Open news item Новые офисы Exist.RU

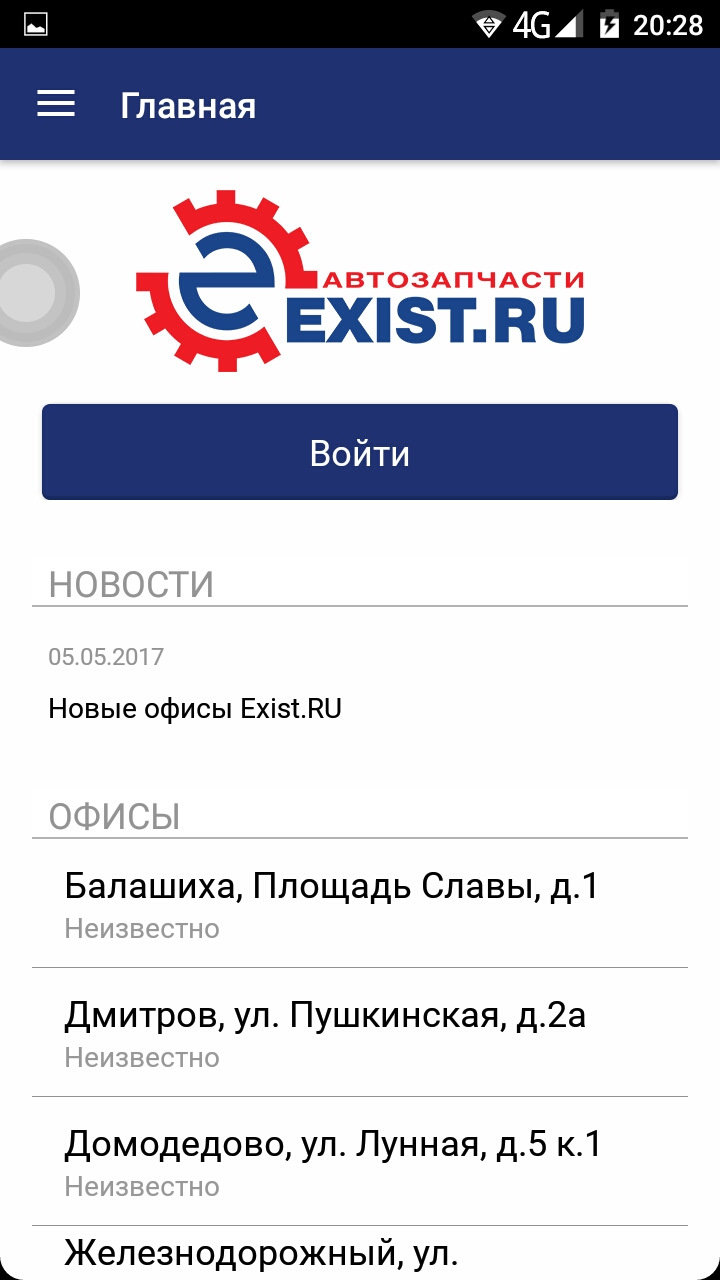coord(196,709)
